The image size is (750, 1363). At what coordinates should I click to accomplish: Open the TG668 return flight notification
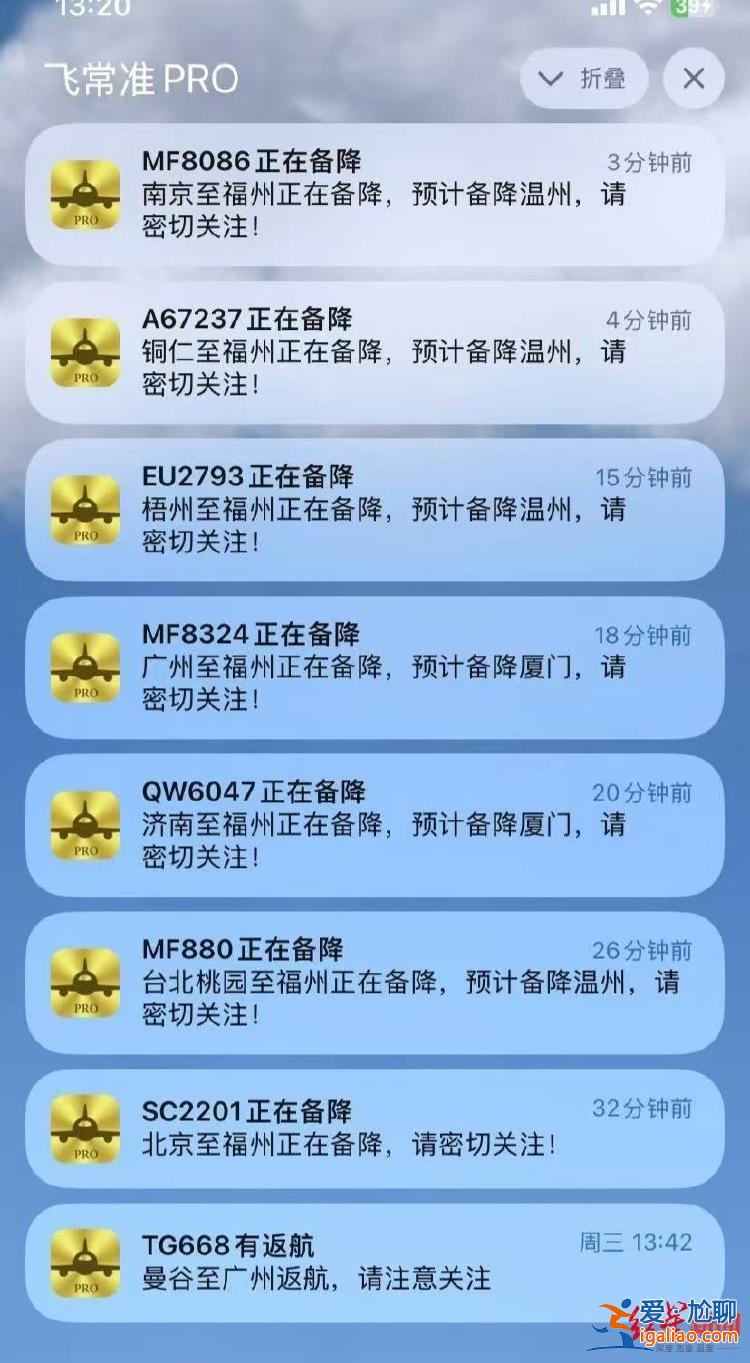tap(374, 1263)
